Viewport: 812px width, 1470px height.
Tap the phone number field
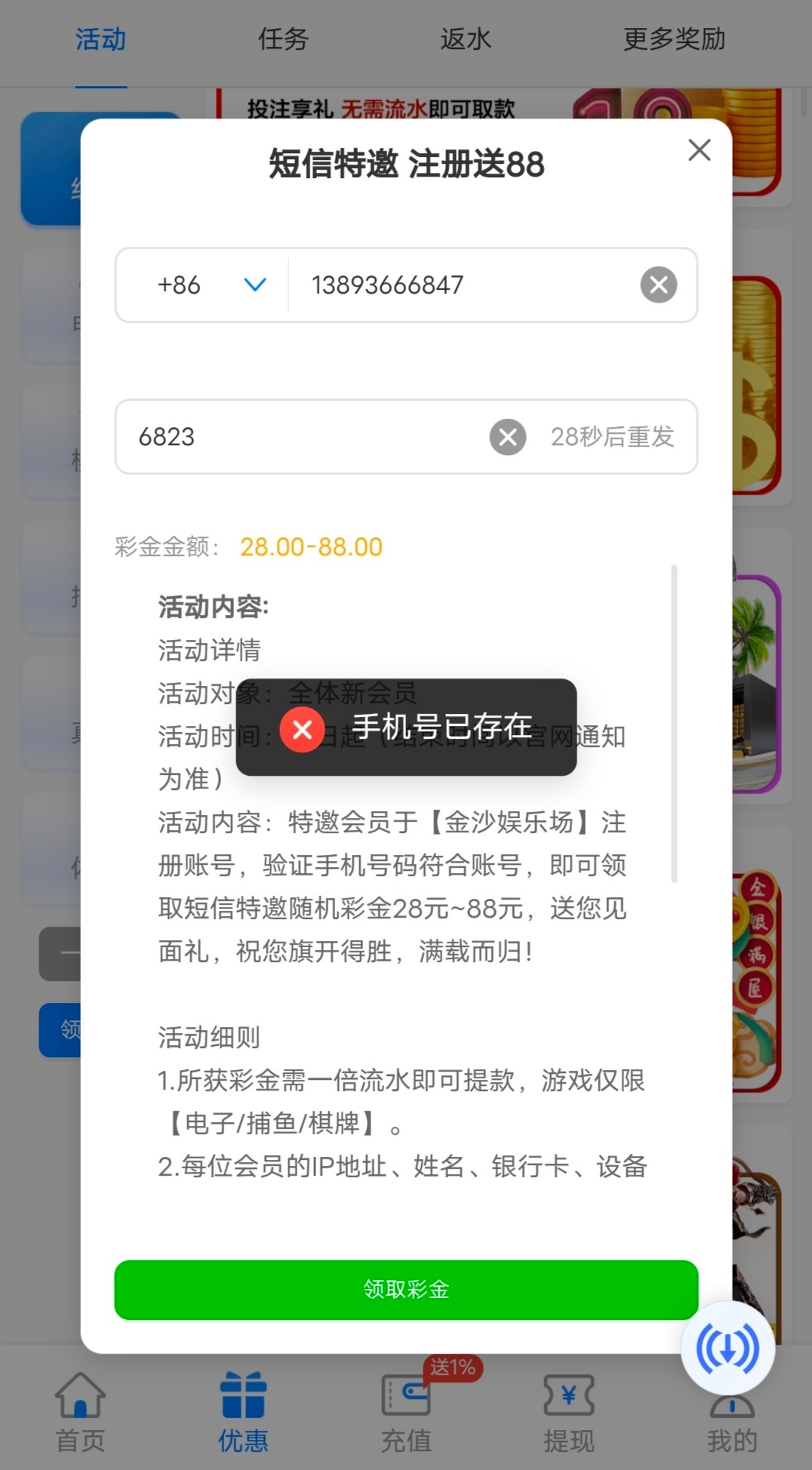coord(460,285)
